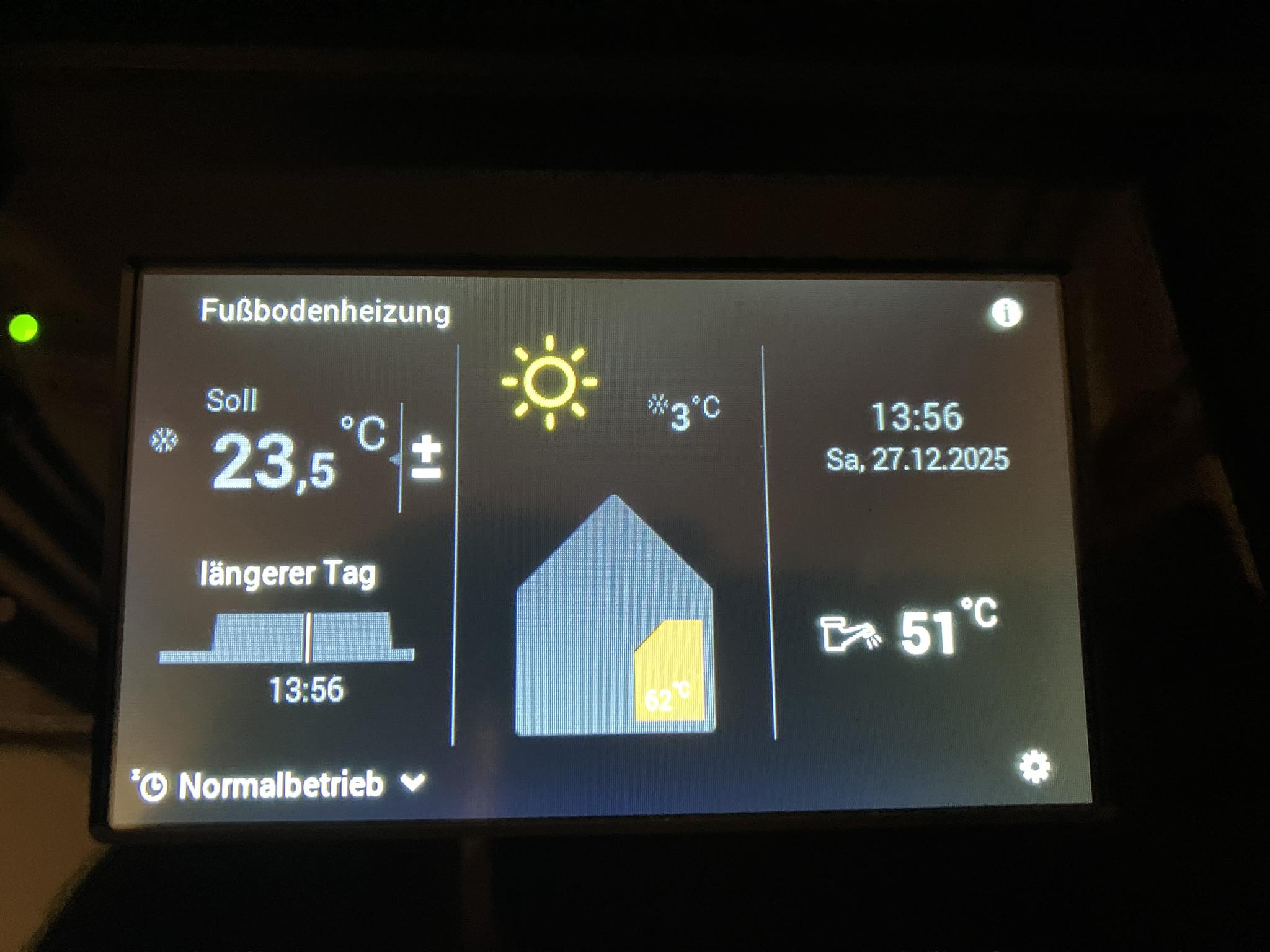This screenshot has height=952, width=1270.
Task: Open the settings gear
Action: click(1034, 768)
